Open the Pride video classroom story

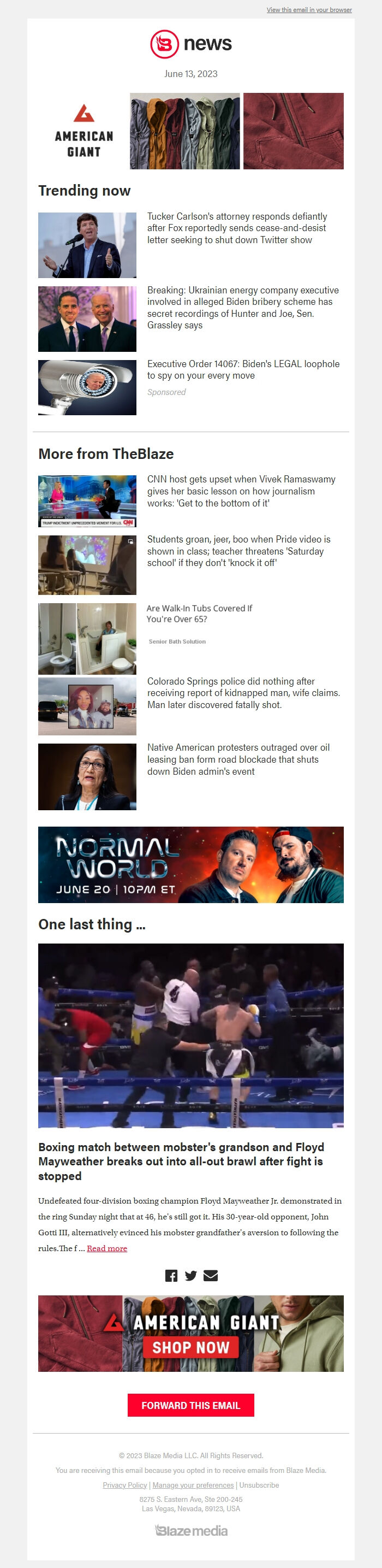pyautogui.click(x=238, y=551)
